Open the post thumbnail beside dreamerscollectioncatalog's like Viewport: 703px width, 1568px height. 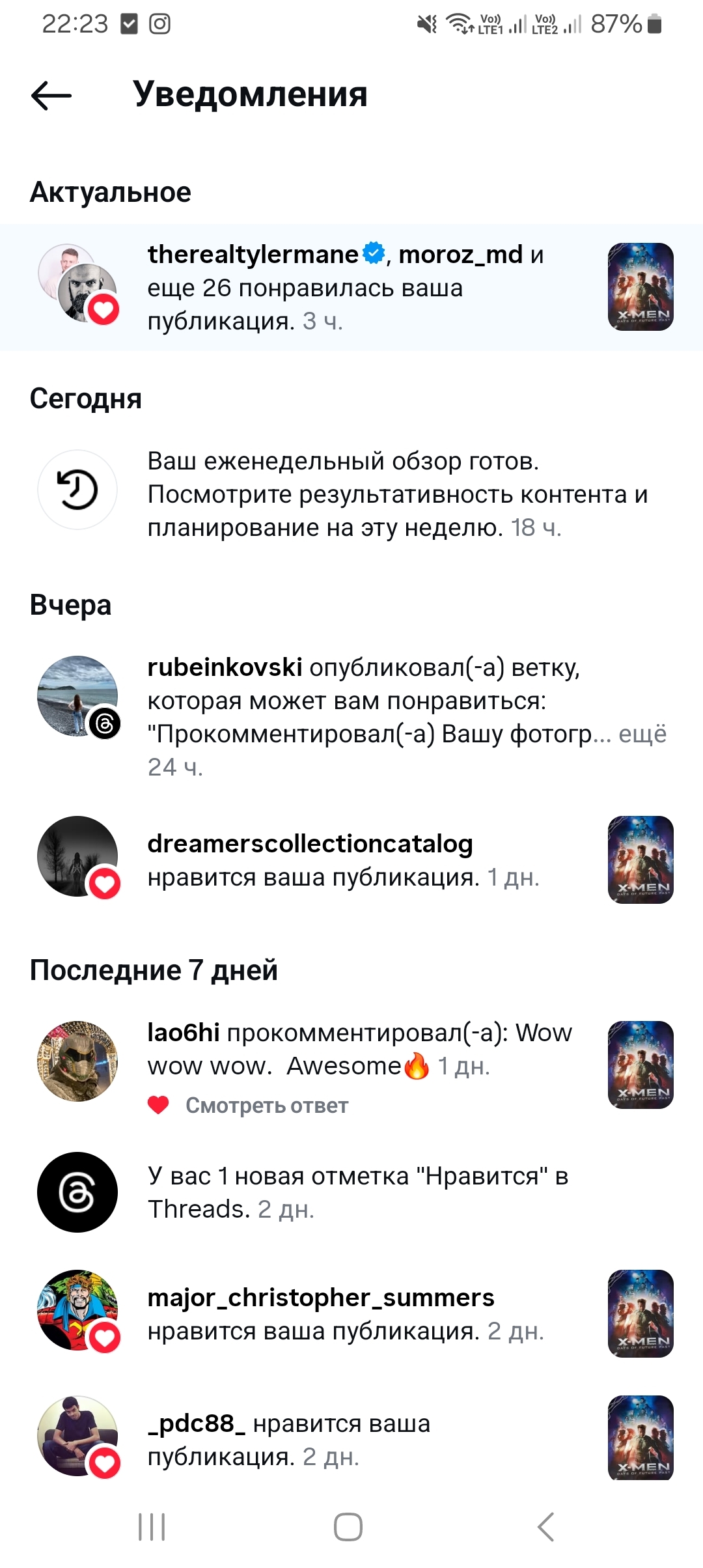click(x=641, y=860)
